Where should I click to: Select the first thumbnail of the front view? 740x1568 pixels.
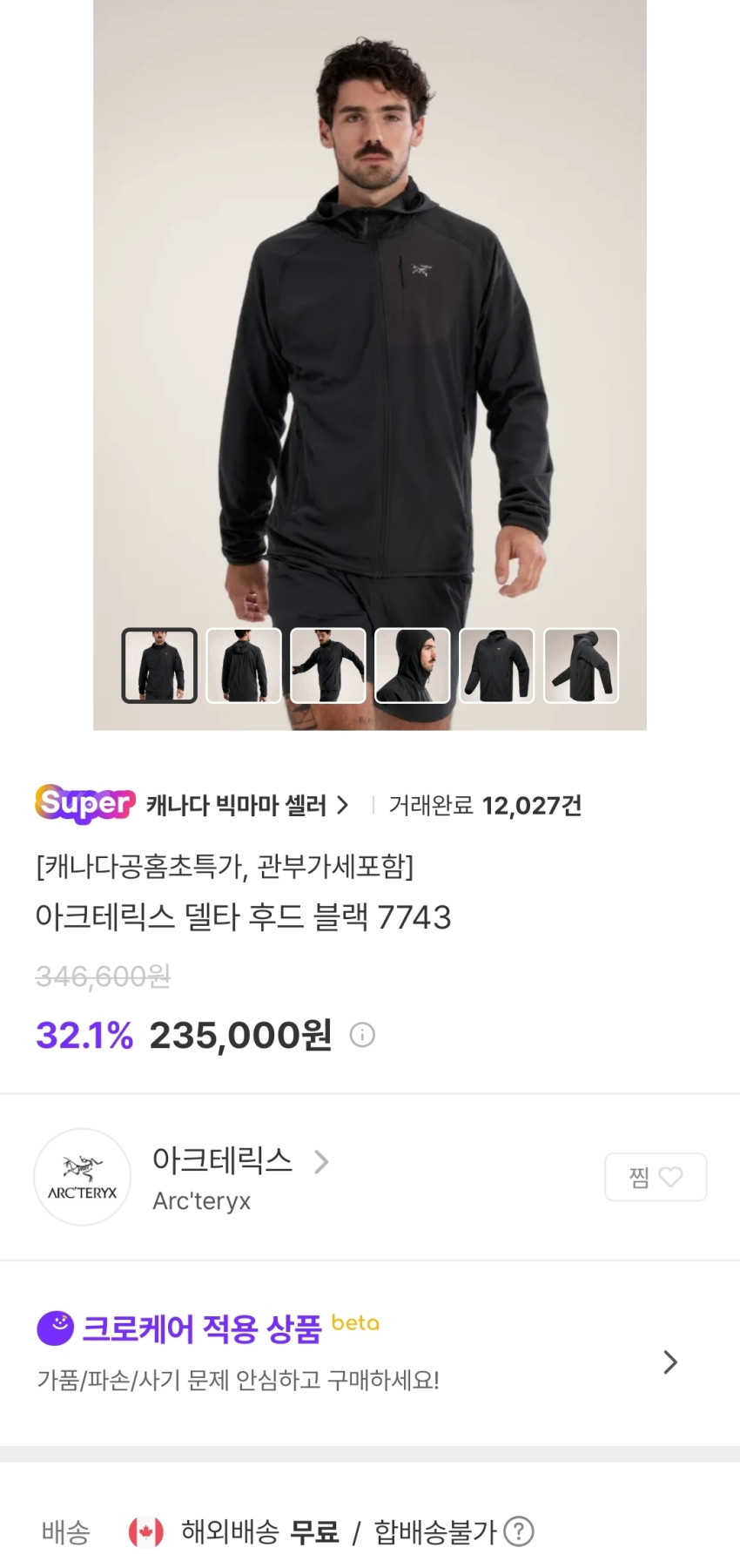pyautogui.click(x=159, y=666)
